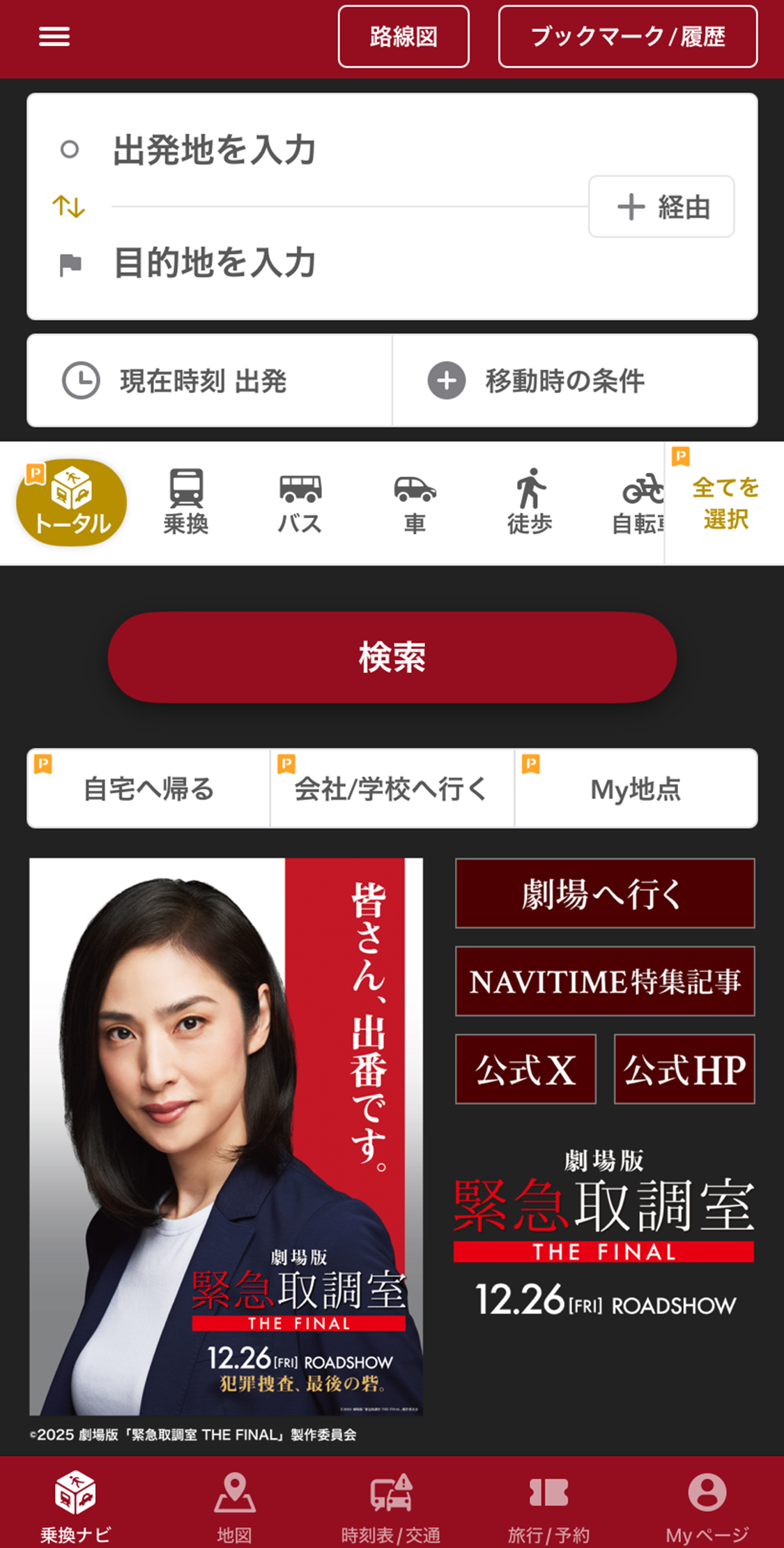
Task: Swap departure and destination
Action: (x=69, y=206)
